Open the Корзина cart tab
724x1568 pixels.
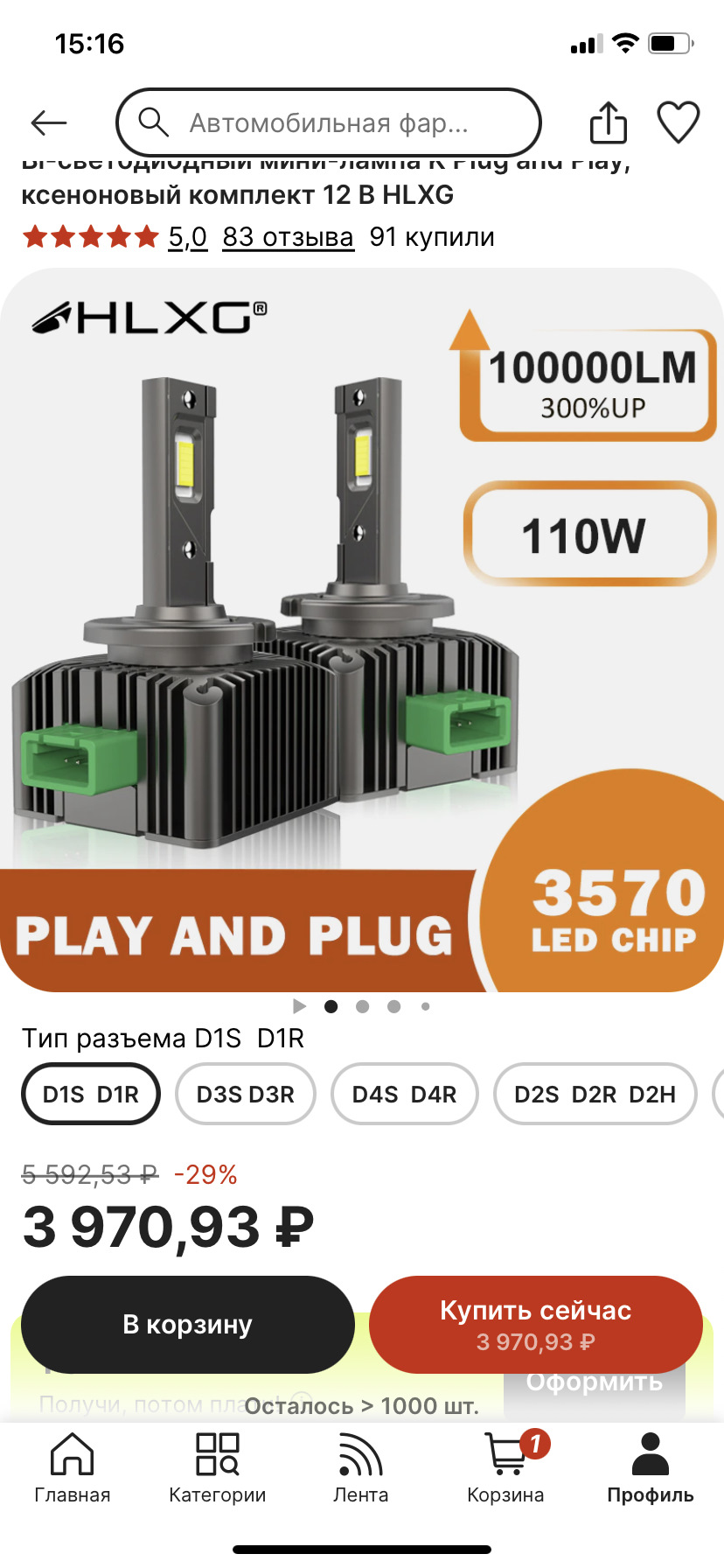[505, 1468]
